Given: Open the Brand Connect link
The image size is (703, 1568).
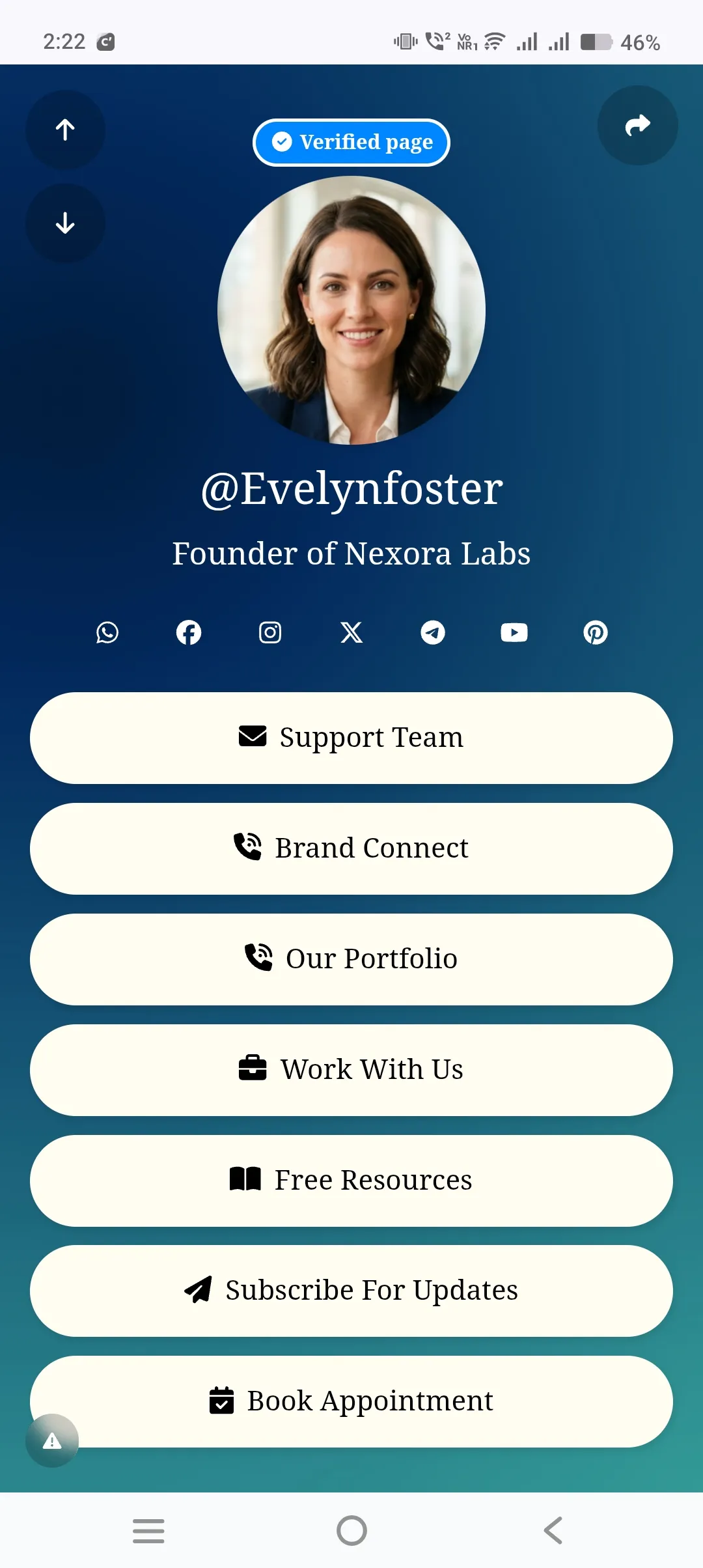Looking at the screenshot, I should pyautogui.click(x=351, y=848).
